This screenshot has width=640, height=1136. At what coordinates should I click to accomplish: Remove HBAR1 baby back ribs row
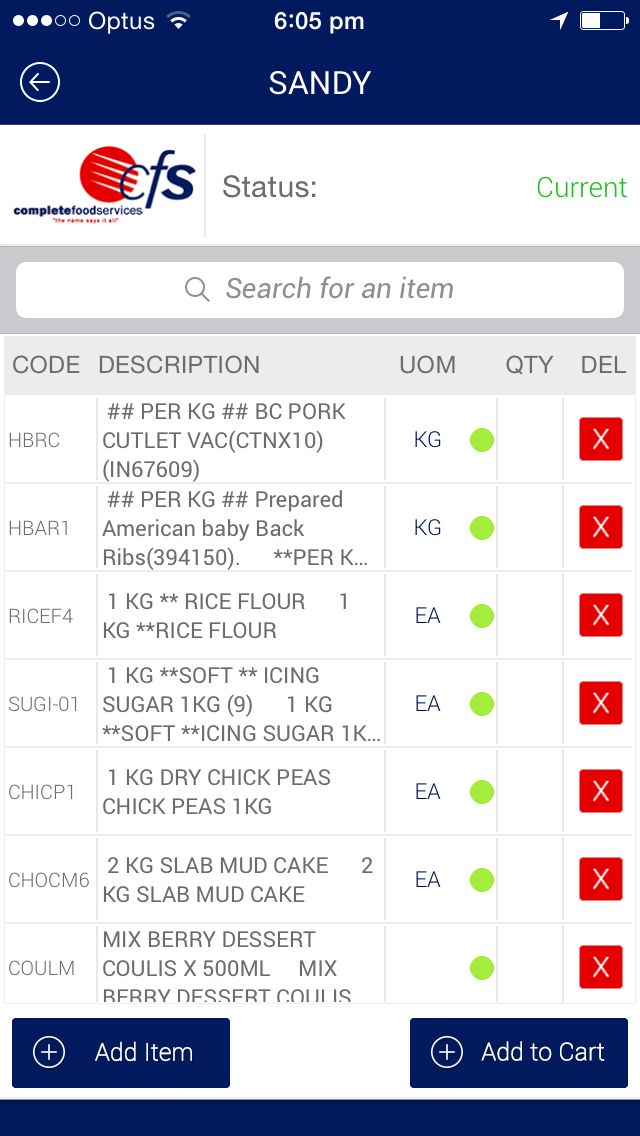[601, 528]
